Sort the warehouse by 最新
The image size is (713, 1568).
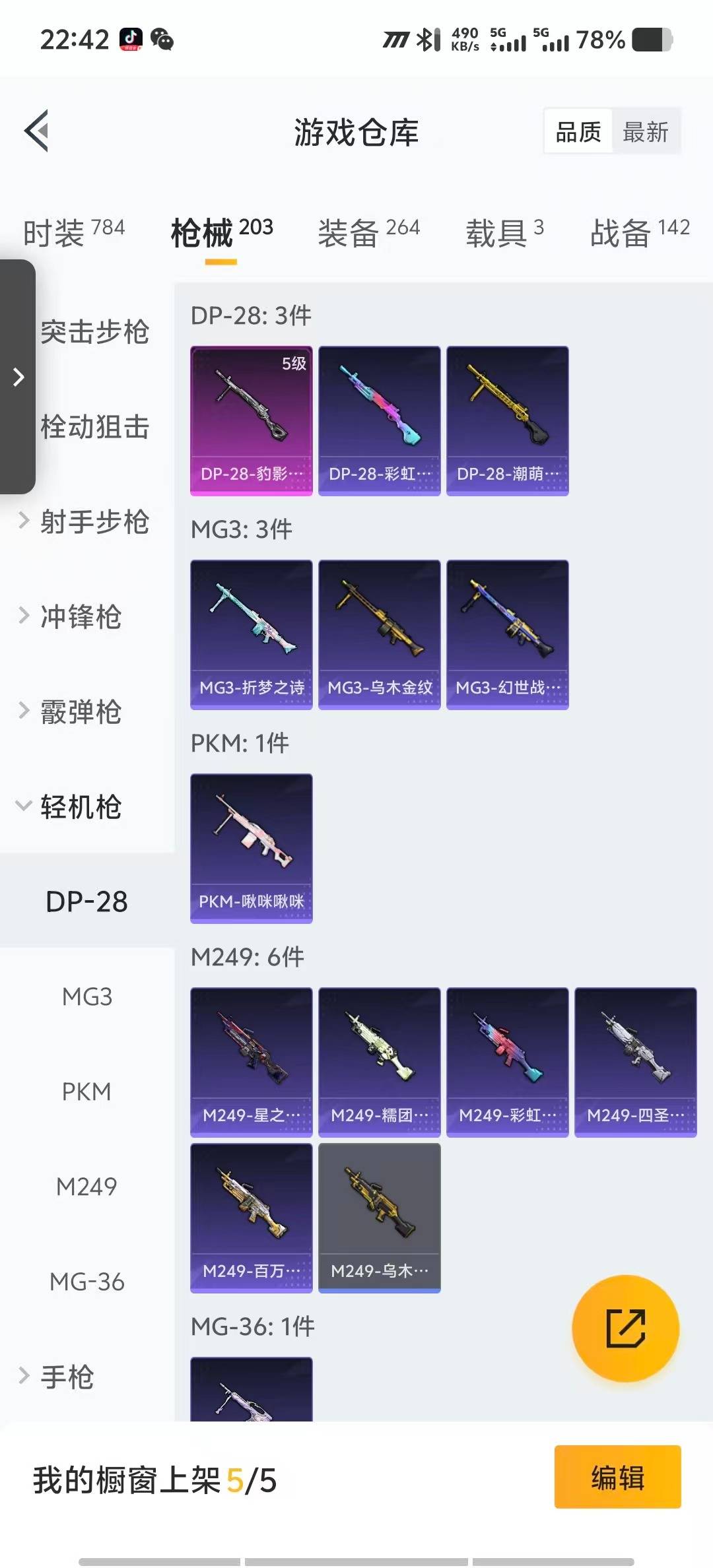[645, 132]
